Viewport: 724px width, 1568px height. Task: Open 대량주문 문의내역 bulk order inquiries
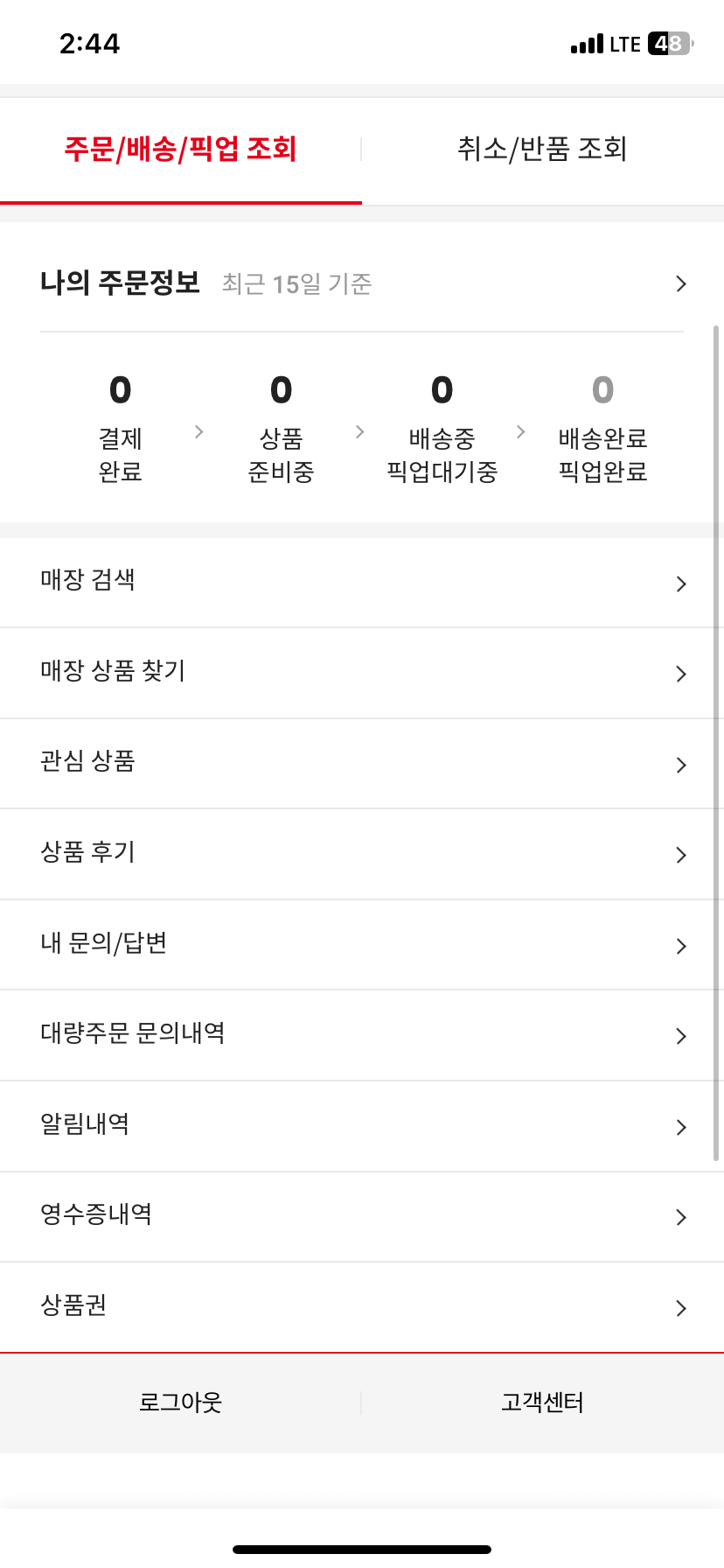point(362,1036)
